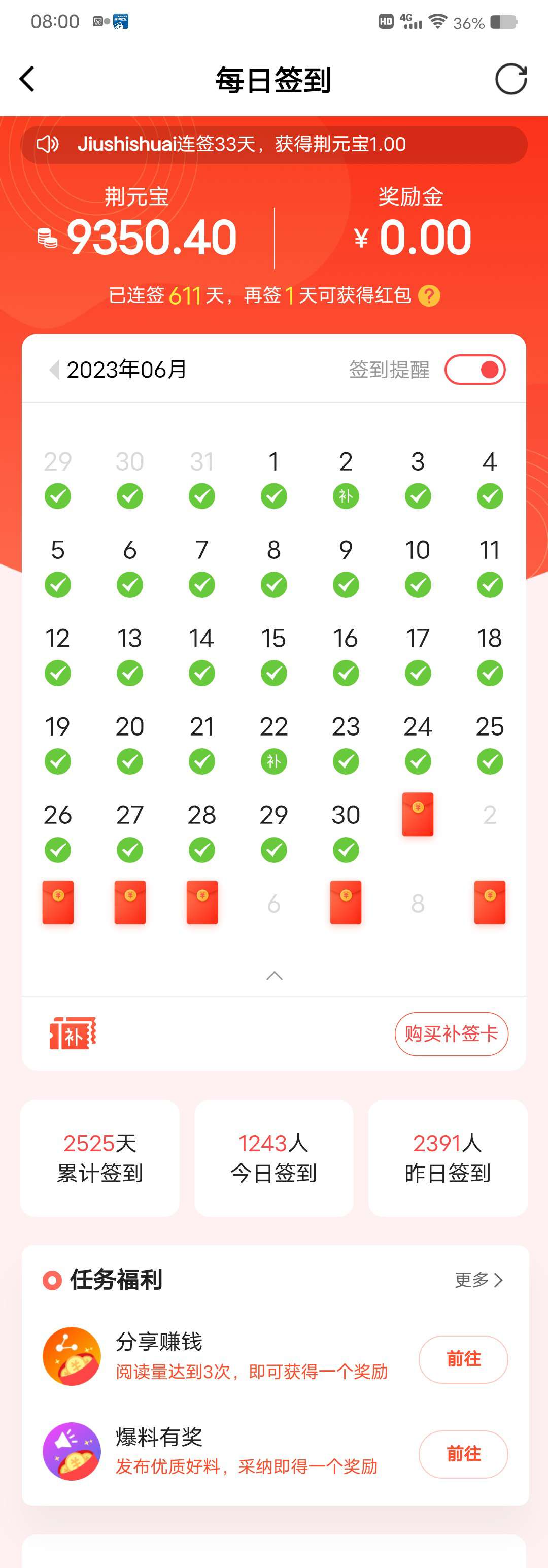The height and width of the screenshot is (1568, 548).
Task: Open the red packet help question mark
Action: (x=429, y=296)
